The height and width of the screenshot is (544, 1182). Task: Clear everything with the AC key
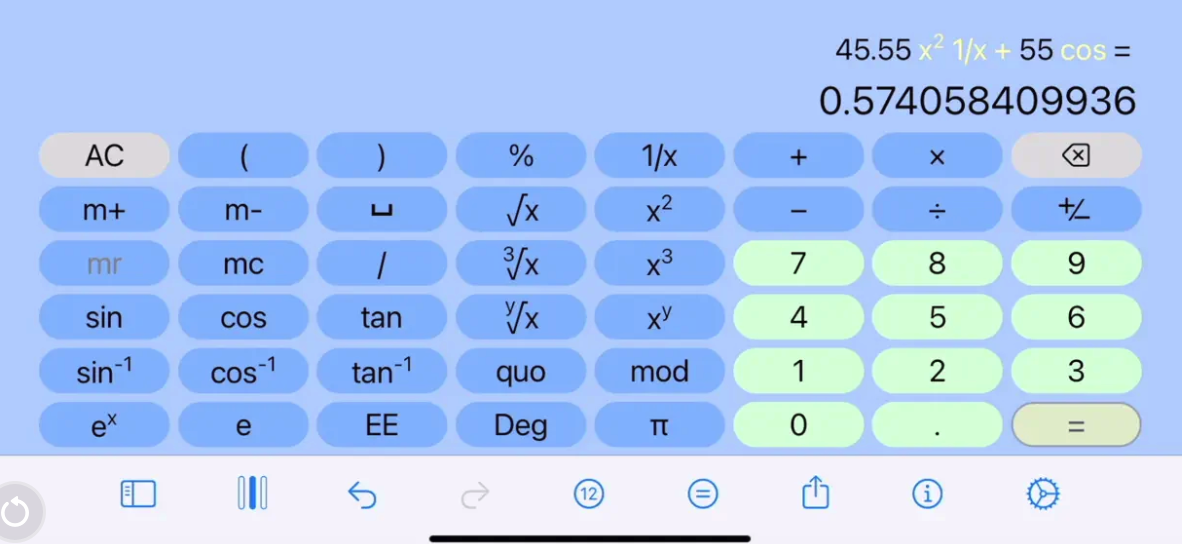pos(104,156)
